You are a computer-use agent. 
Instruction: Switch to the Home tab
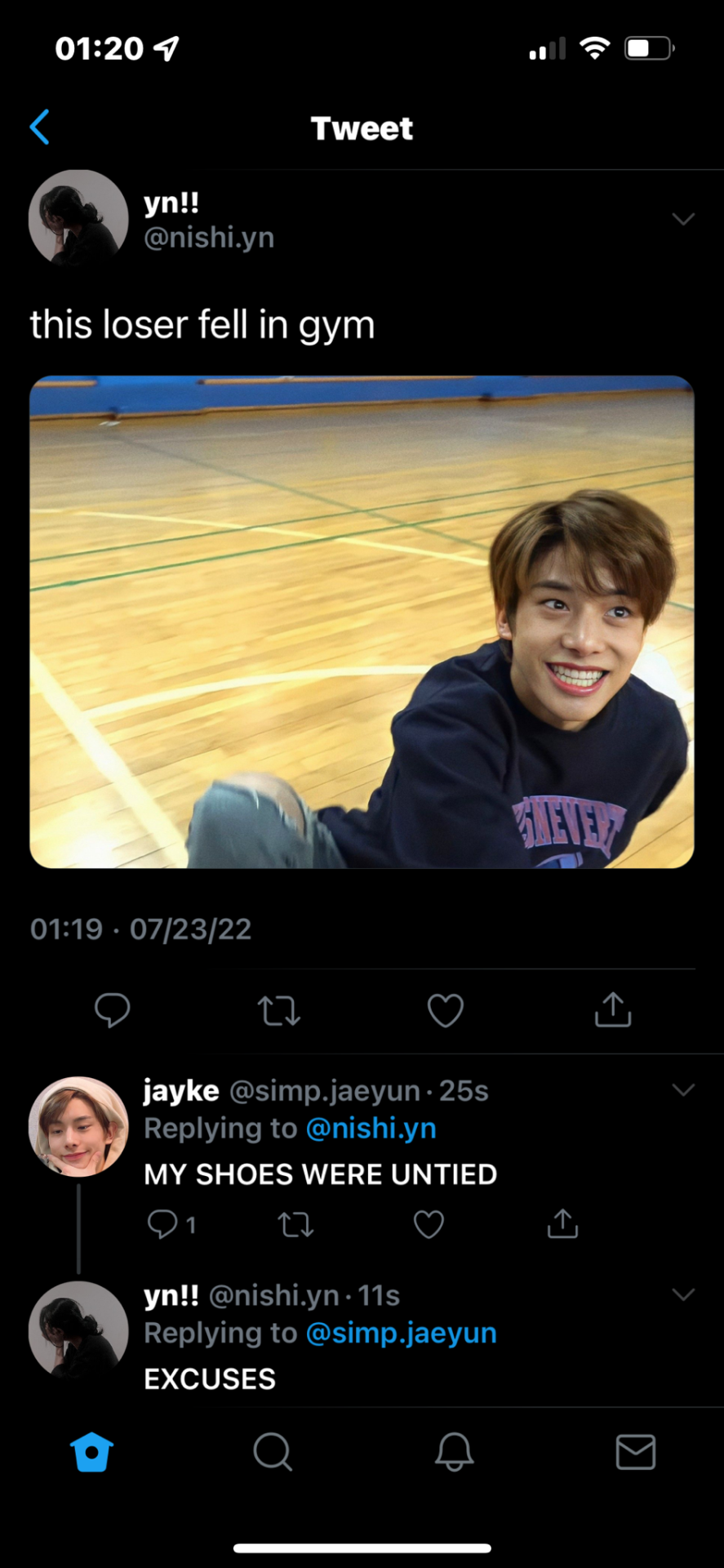click(91, 1452)
